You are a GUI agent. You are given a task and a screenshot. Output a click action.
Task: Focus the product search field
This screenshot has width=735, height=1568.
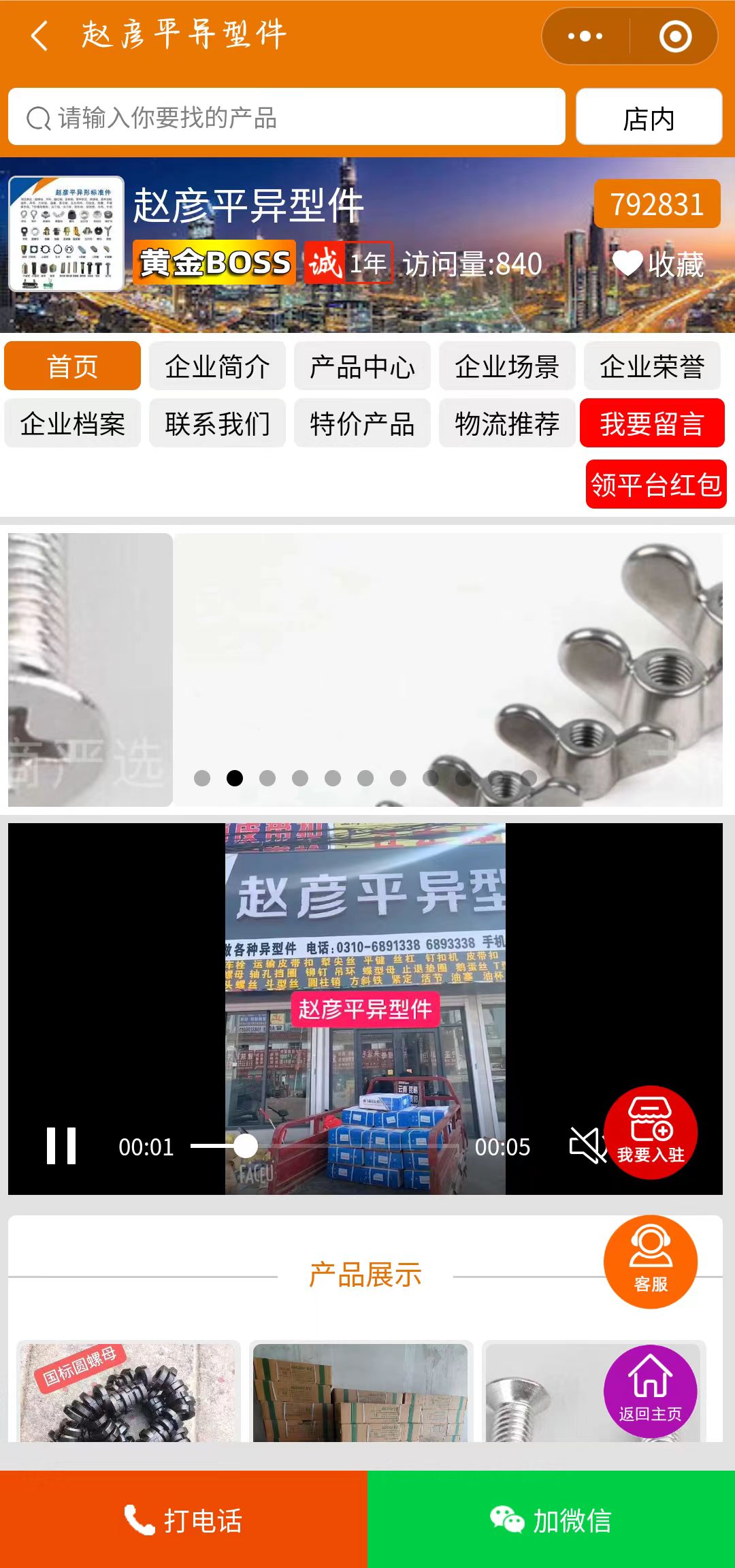pyautogui.click(x=286, y=117)
